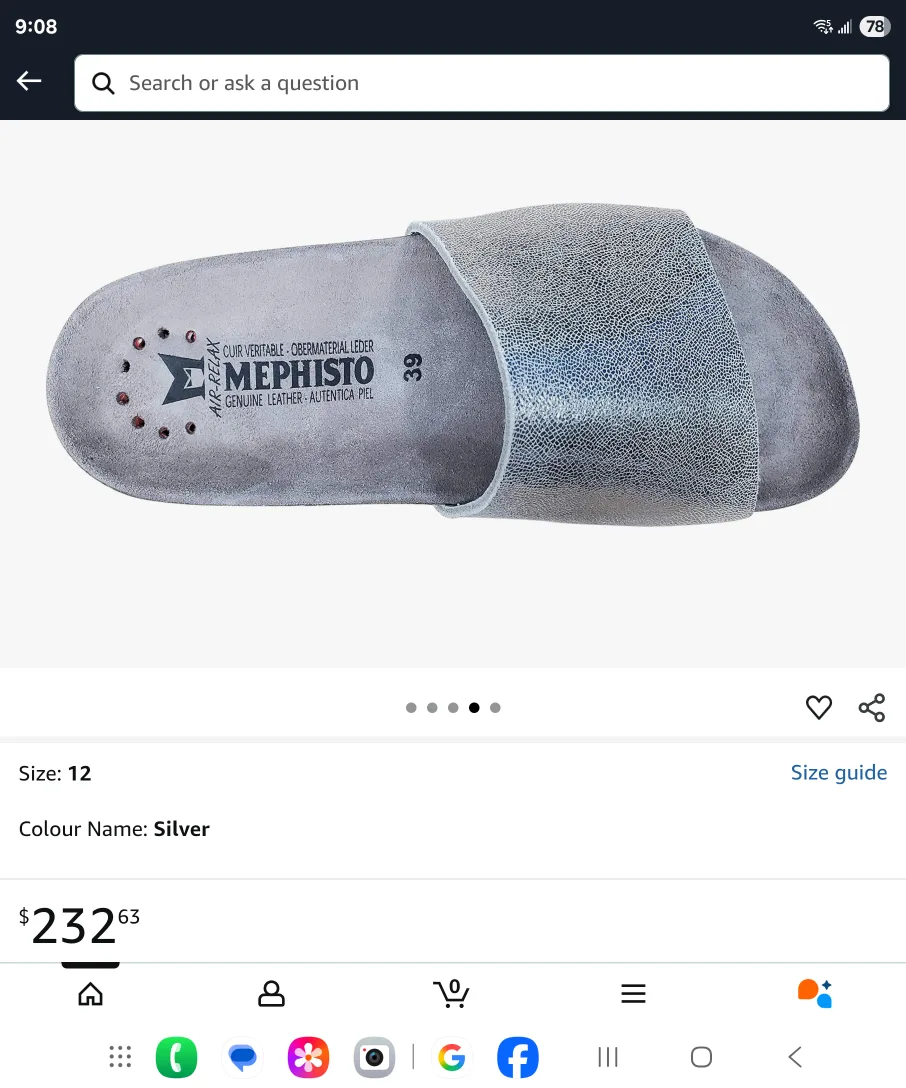906x1088 pixels.
Task: Open the Size guide link
Action: (x=839, y=772)
